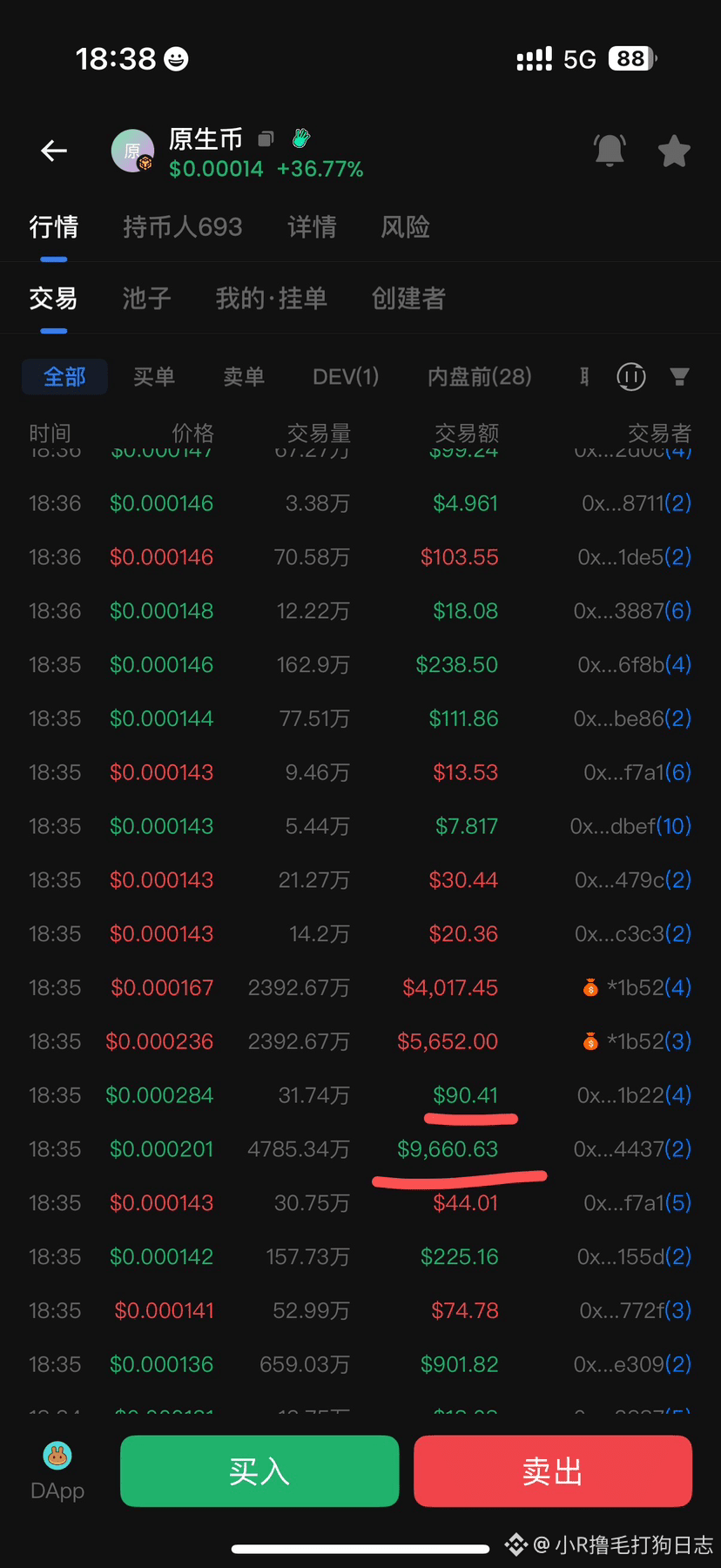Open the 详情 tab
Screen dimensions: 721x1568
(312, 227)
